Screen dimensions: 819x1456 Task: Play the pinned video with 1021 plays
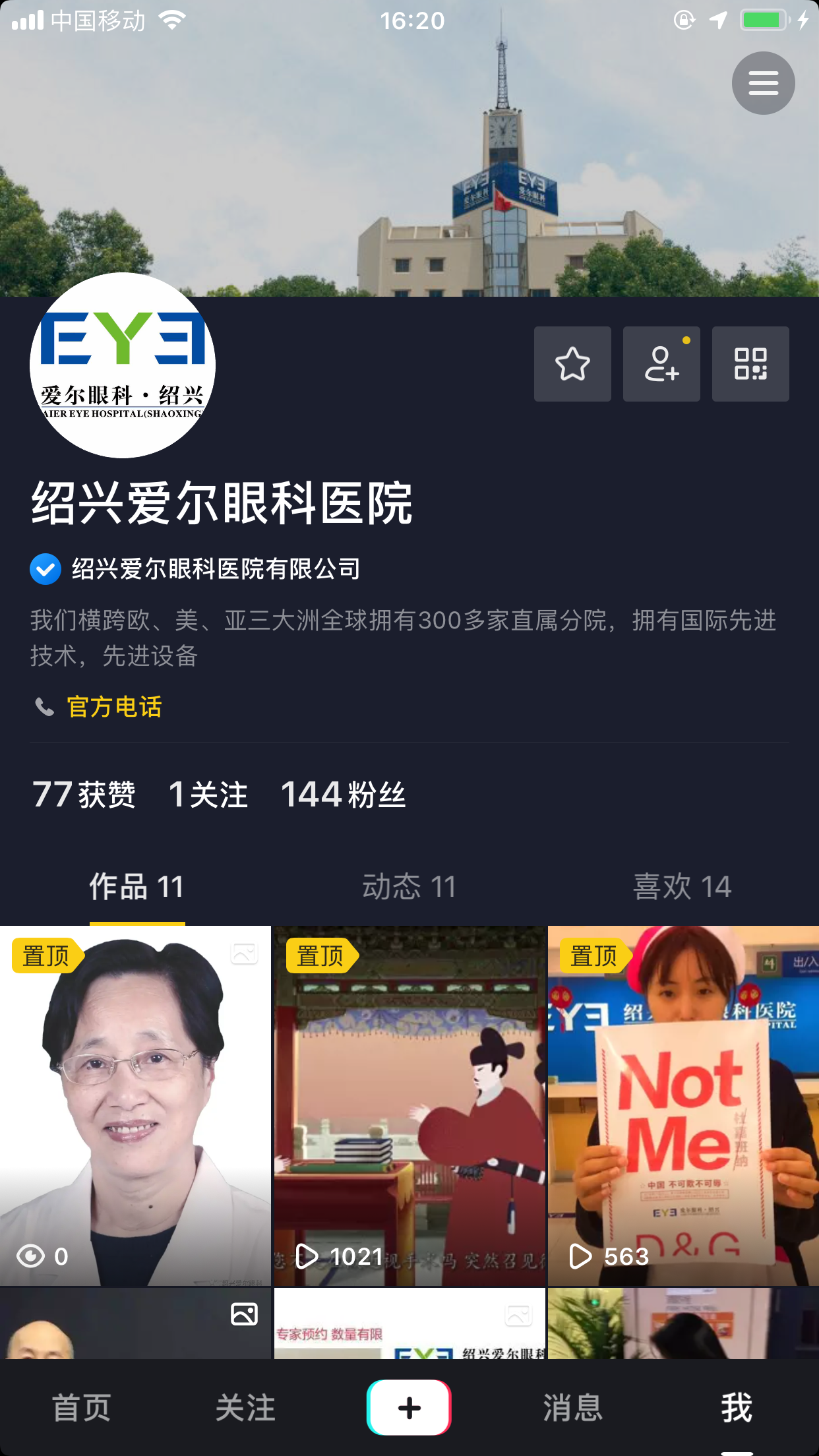(409, 1105)
